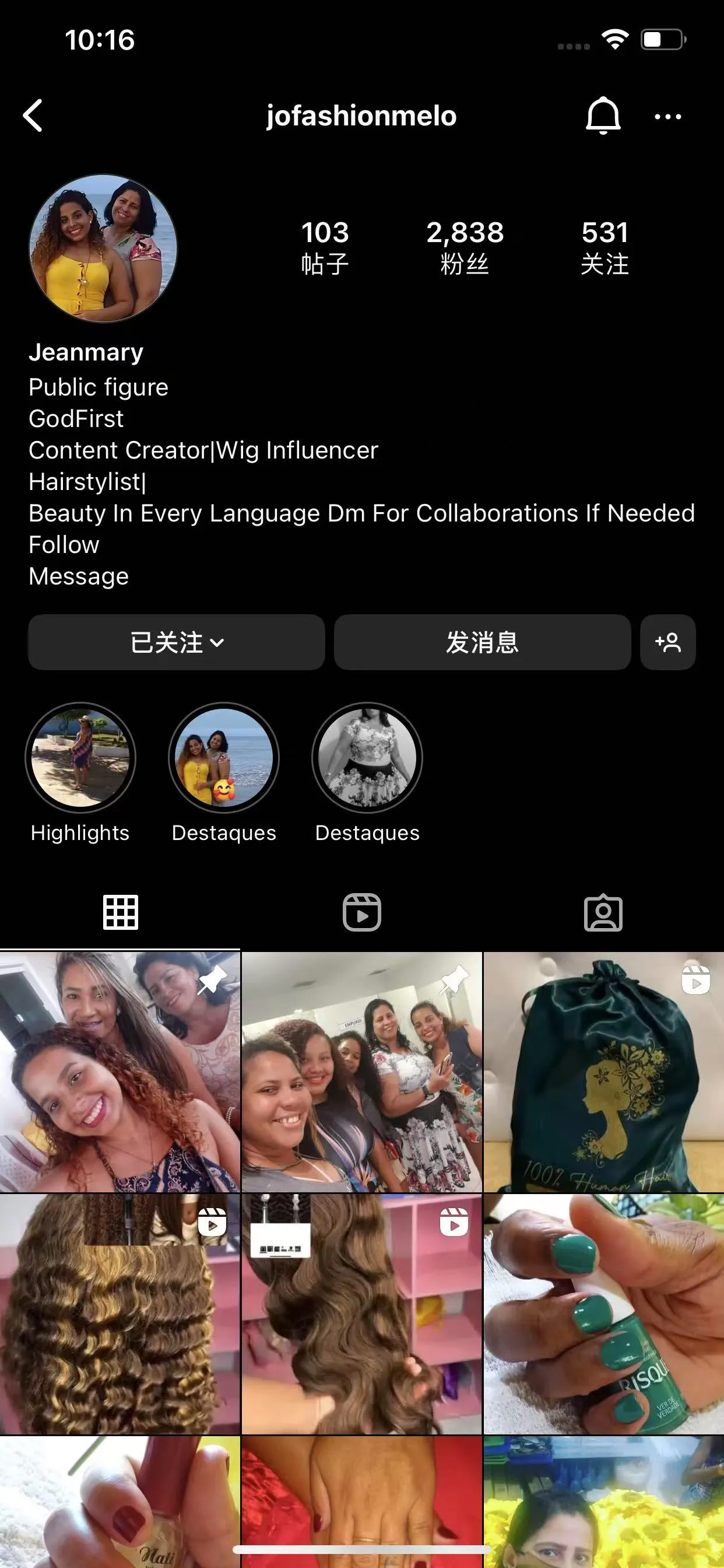Open the notifications bell for this profile
Image resolution: width=724 pixels, height=1568 pixels.
[x=602, y=116]
